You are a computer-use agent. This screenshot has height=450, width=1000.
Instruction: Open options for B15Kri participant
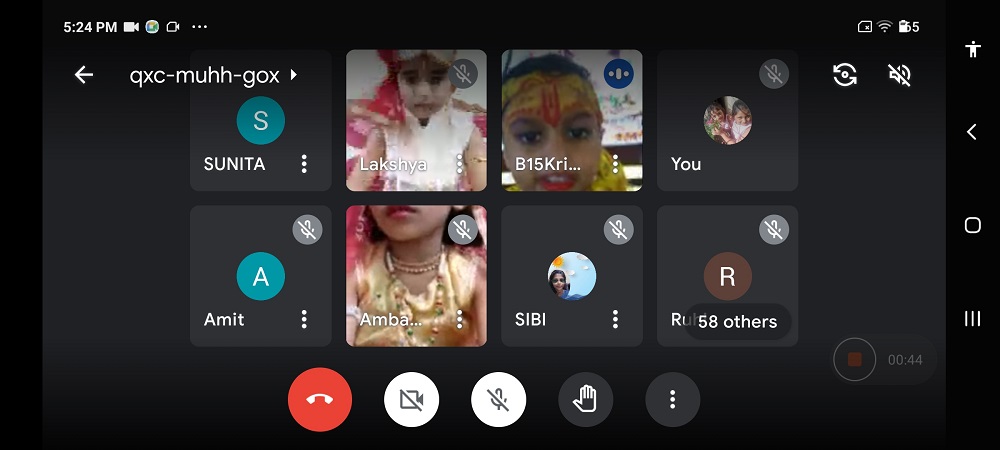pos(615,164)
